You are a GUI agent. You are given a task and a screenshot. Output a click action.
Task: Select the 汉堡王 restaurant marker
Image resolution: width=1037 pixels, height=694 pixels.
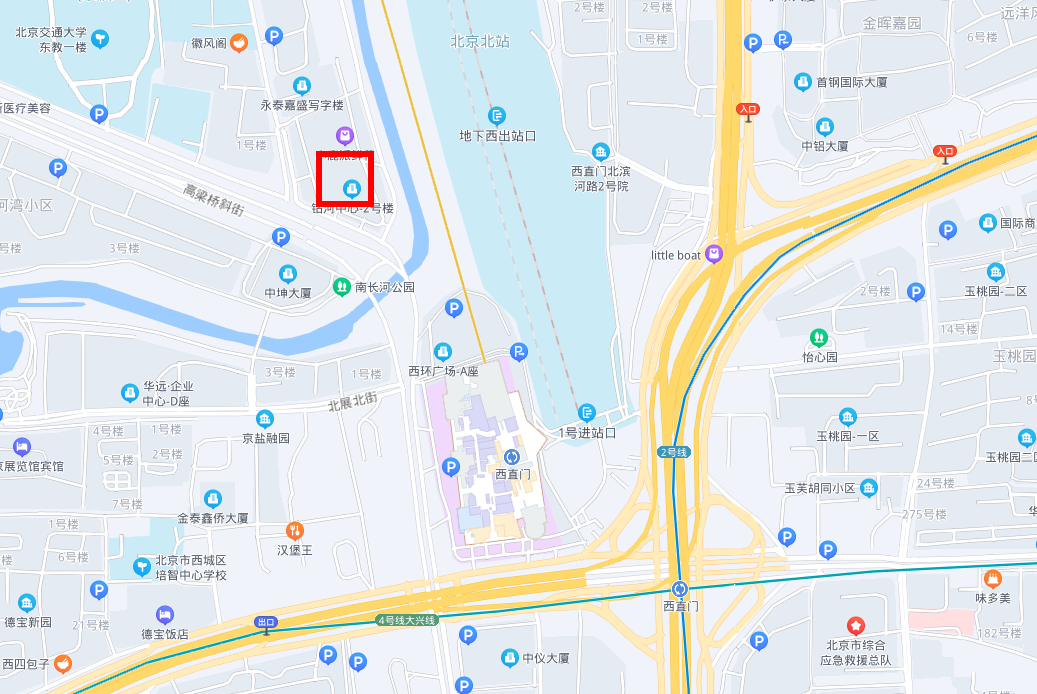click(x=295, y=530)
